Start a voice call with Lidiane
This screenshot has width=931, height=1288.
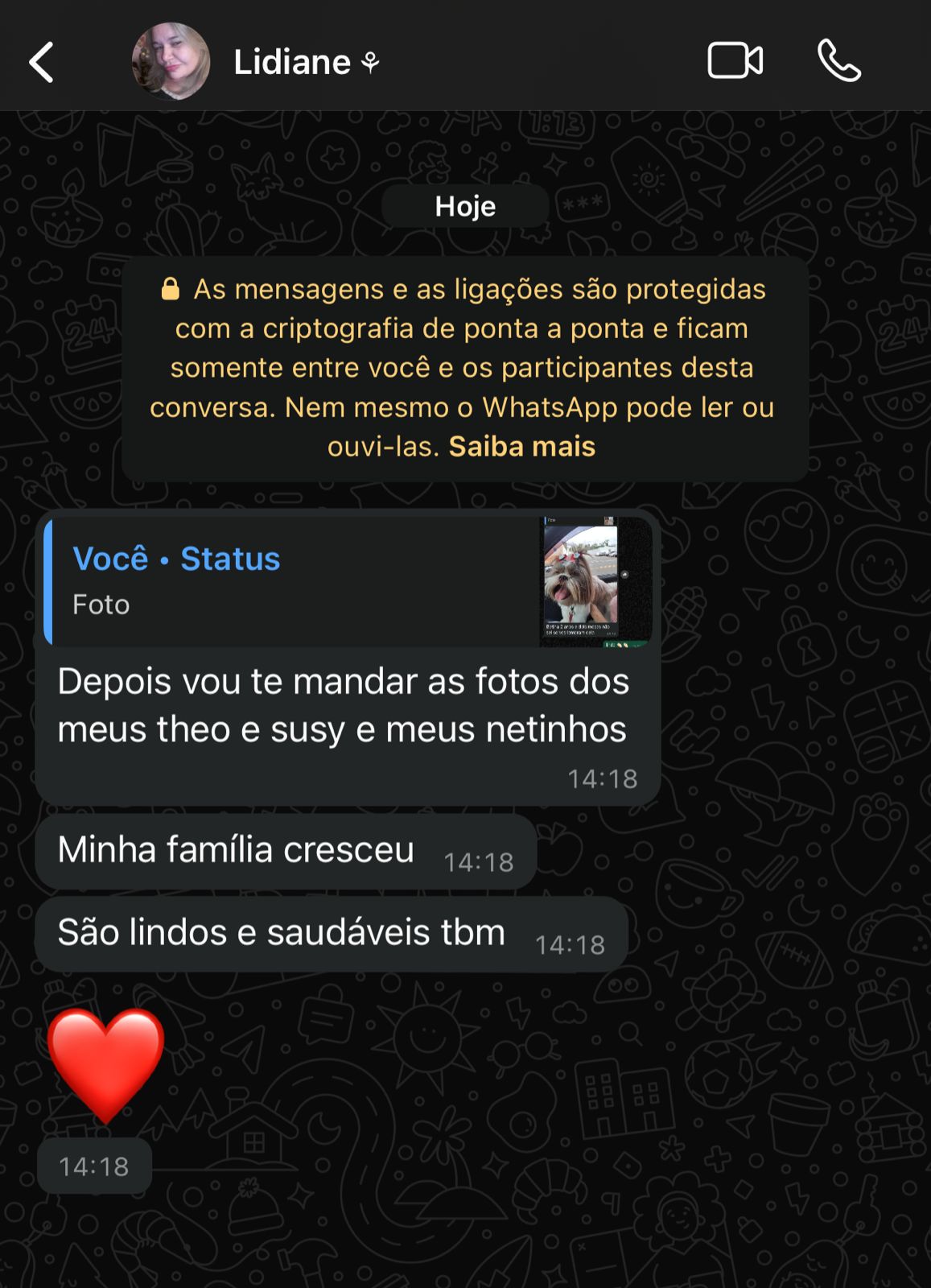(838, 61)
